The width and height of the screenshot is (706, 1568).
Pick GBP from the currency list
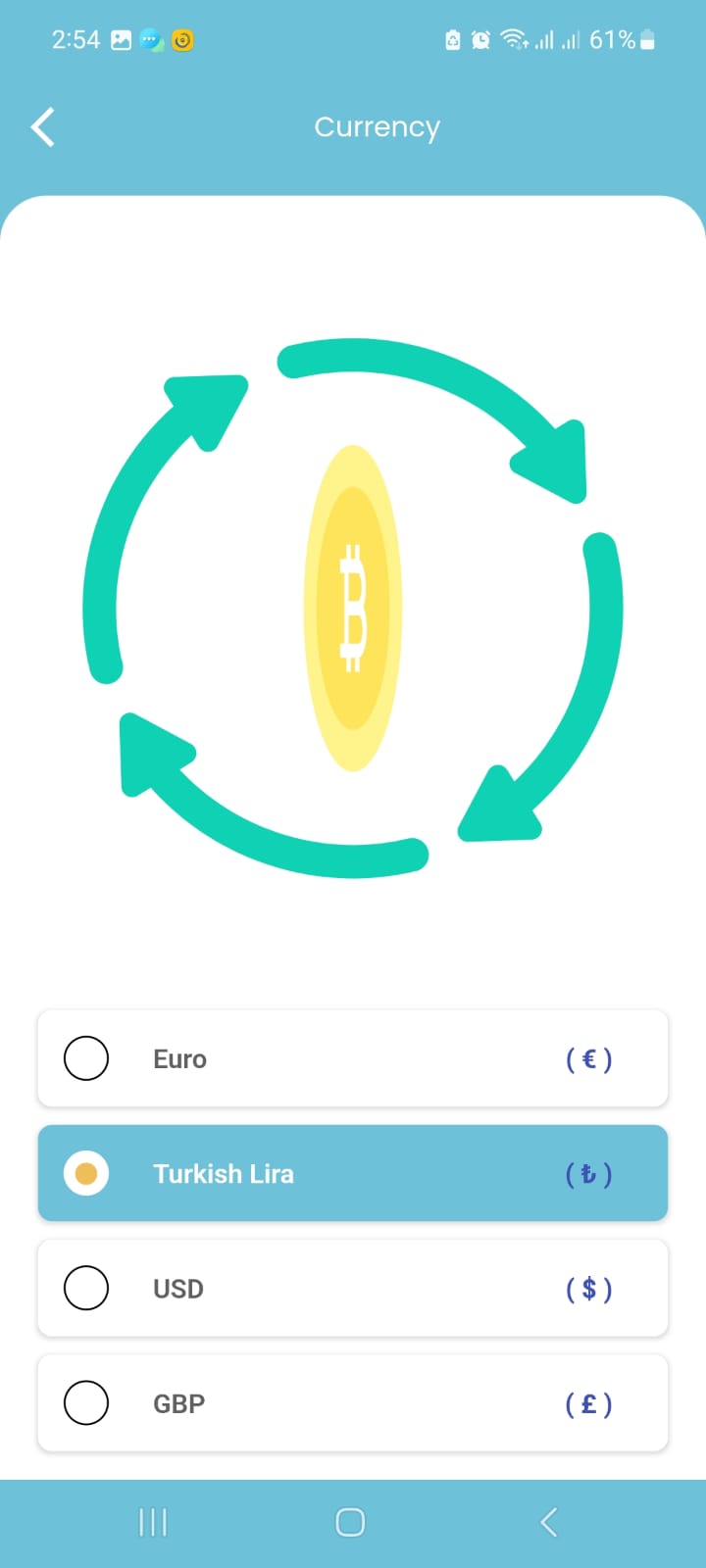[x=353, y=1402]
